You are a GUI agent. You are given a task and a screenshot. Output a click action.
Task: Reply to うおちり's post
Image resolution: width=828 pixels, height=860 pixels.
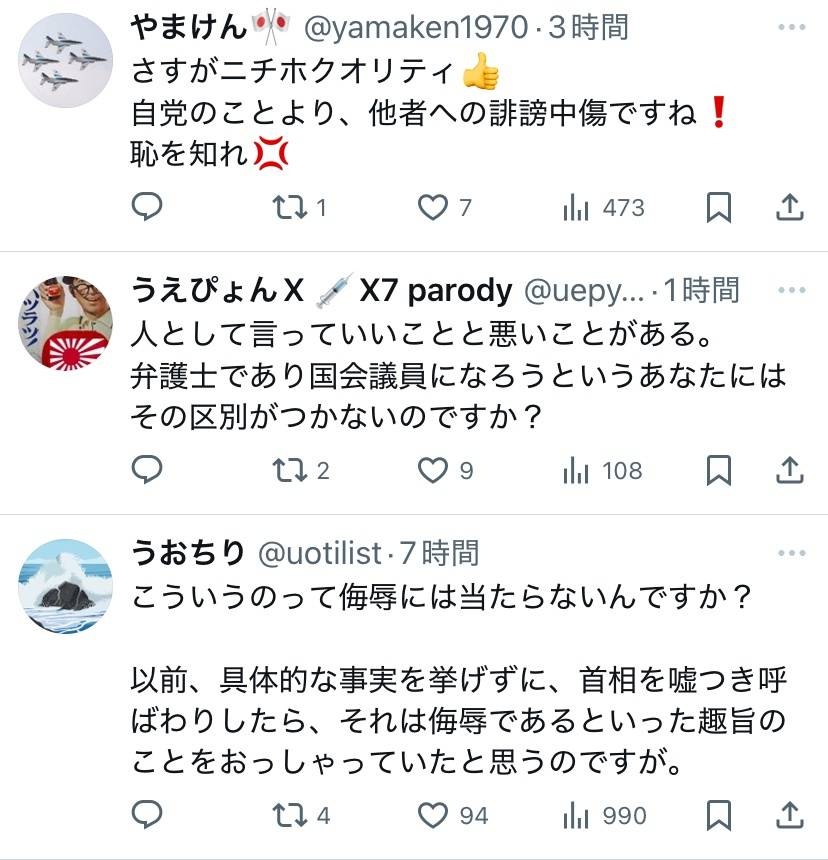(x=147, y=815)
